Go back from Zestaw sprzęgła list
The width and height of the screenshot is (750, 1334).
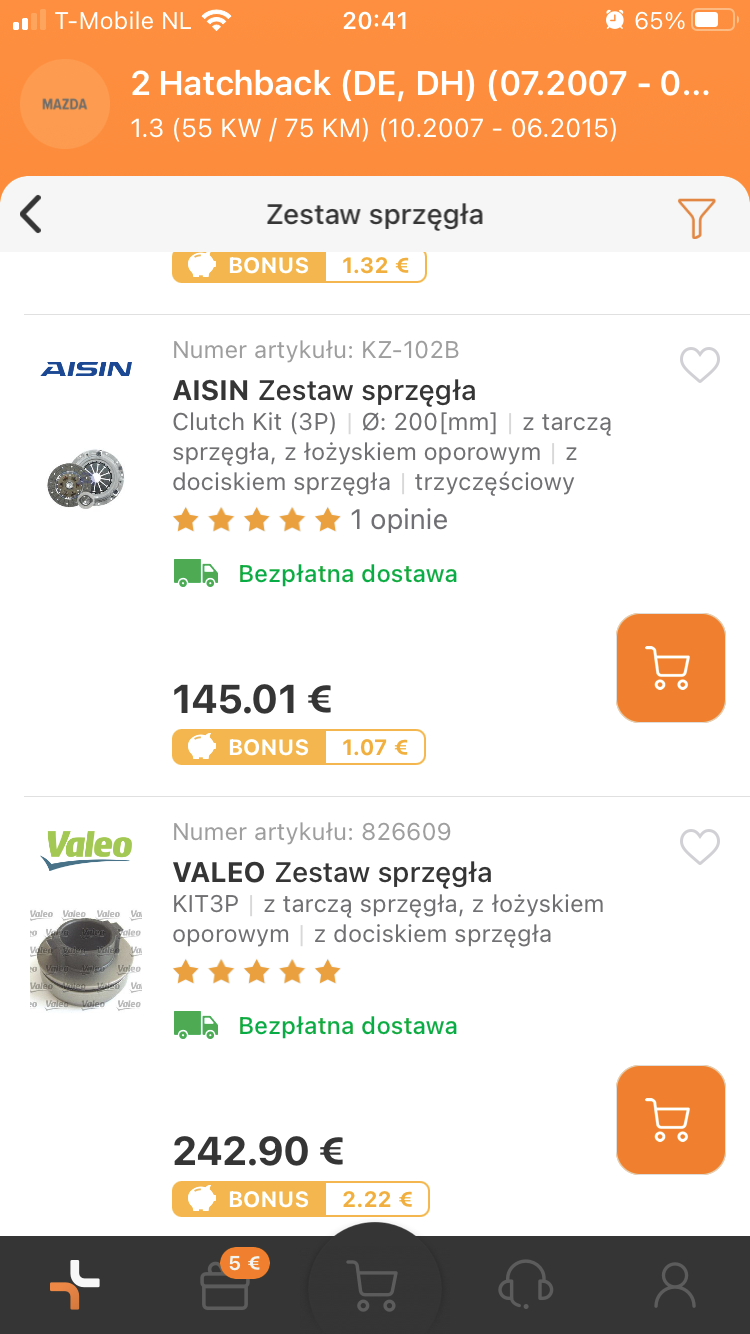(x=32, y=214)
